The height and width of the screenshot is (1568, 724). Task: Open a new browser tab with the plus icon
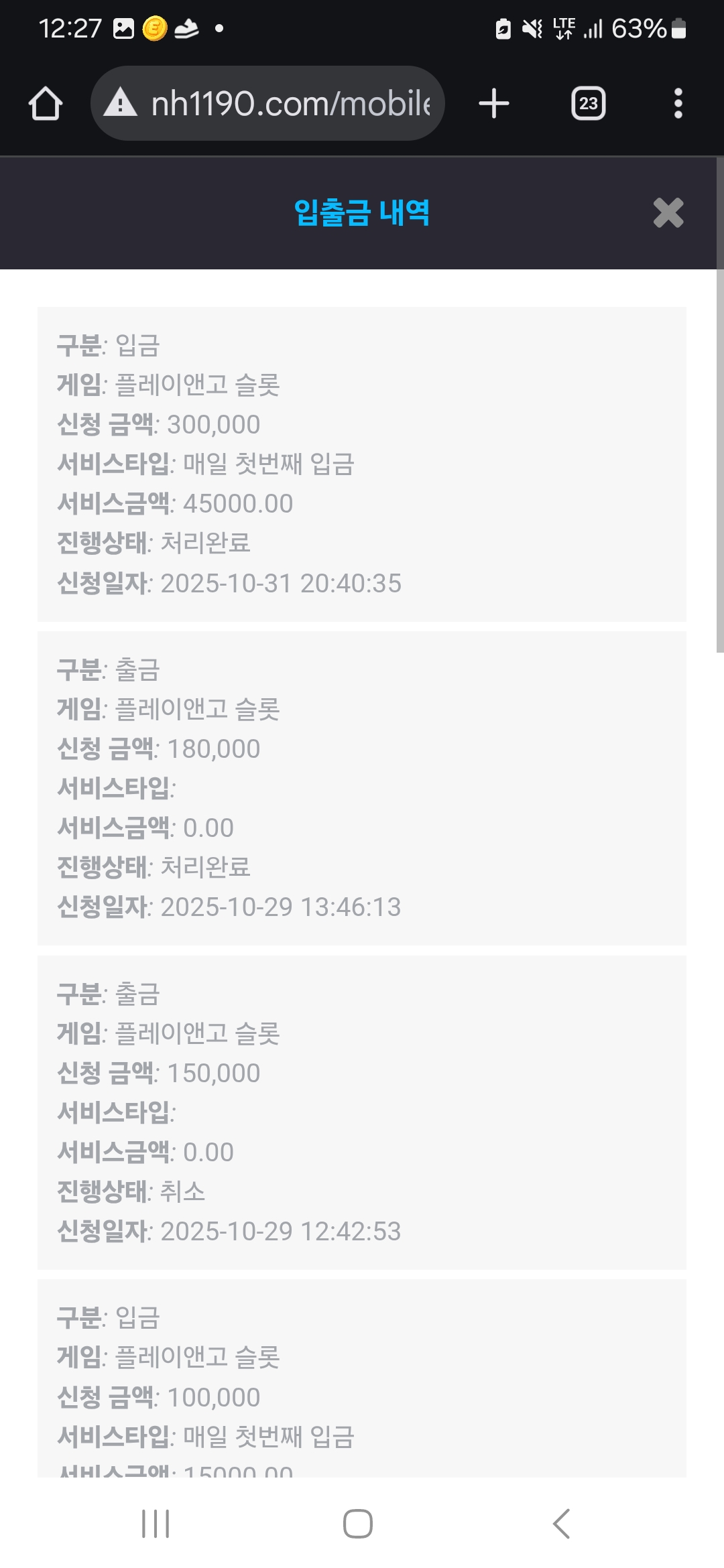coord(493,103)
